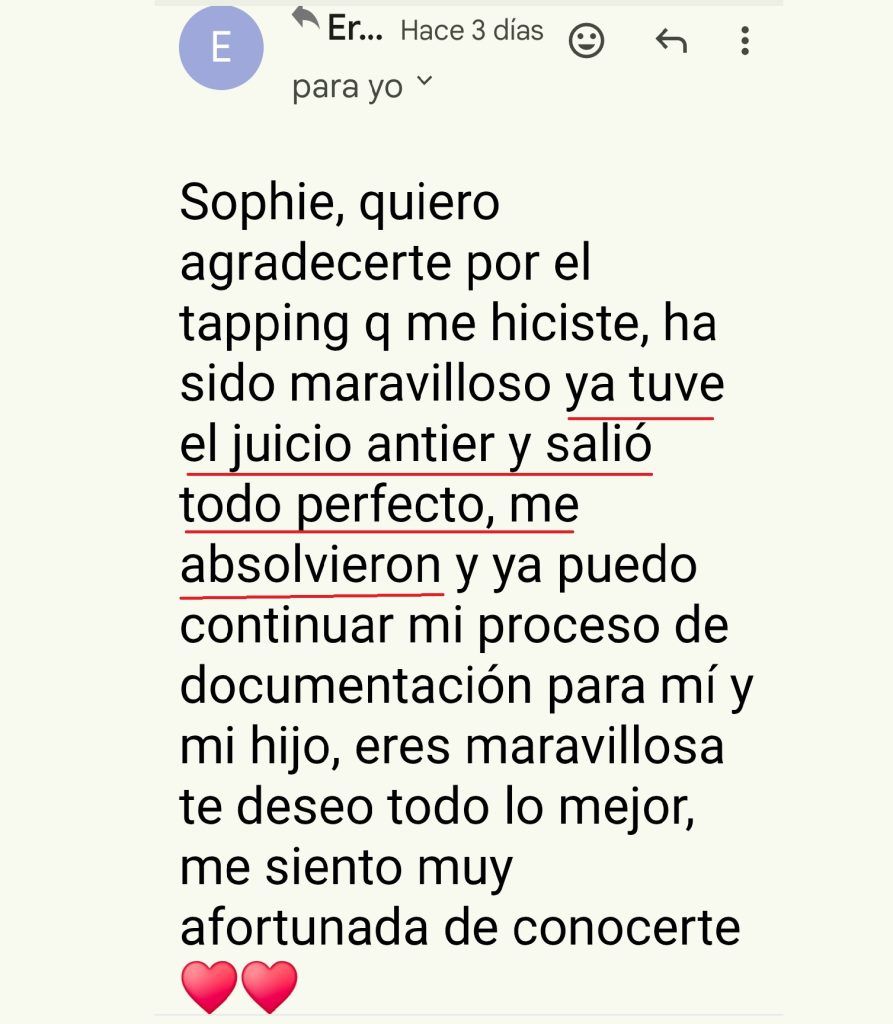Image resolution: width=893 pixels, height=1024 pixels.
Task: Click the 'Hace 3 días' timestamp
Action: pyautogui.click(x=470, y=31)
